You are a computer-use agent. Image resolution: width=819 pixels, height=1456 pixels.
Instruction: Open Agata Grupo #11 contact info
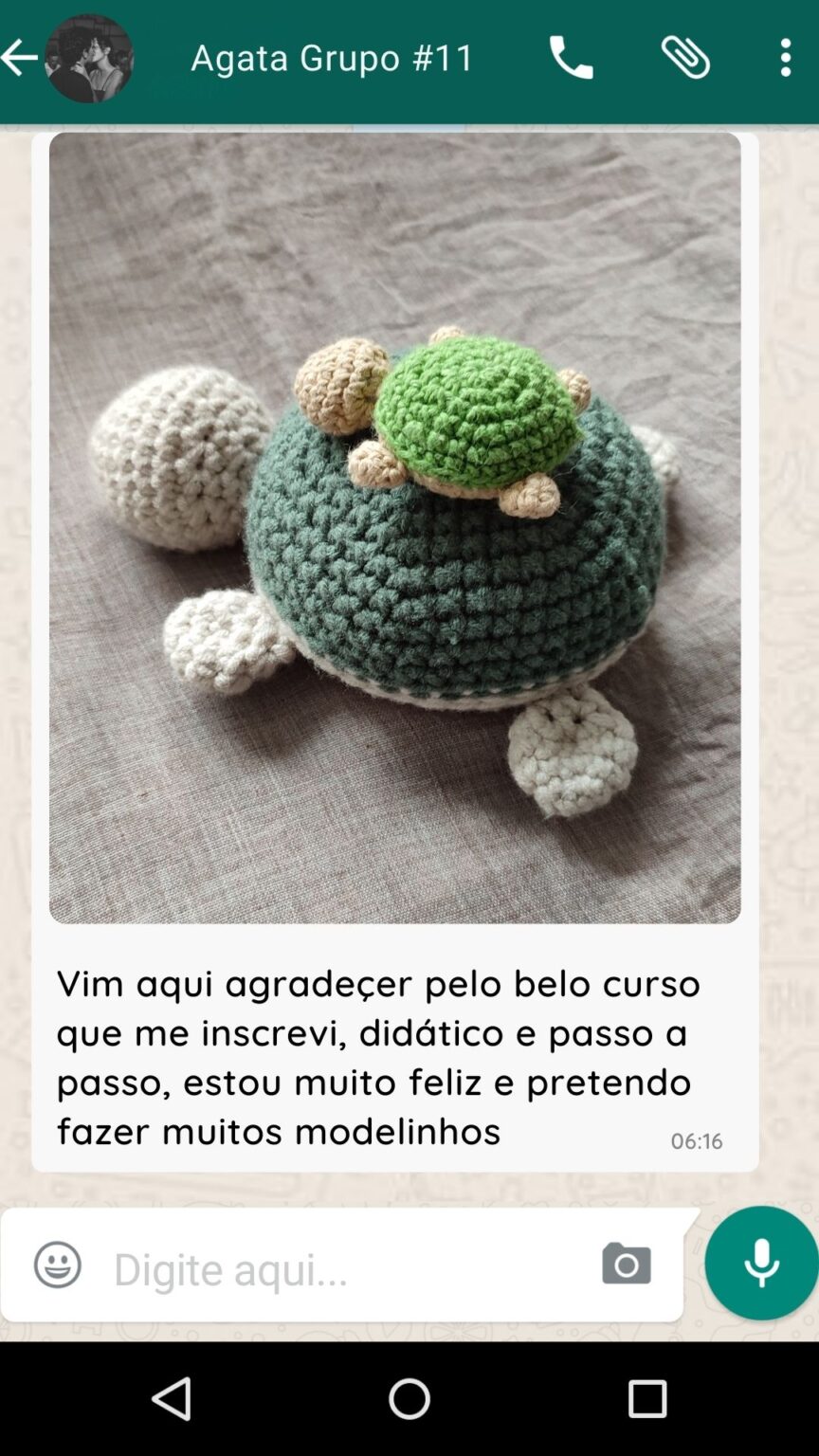332,58
